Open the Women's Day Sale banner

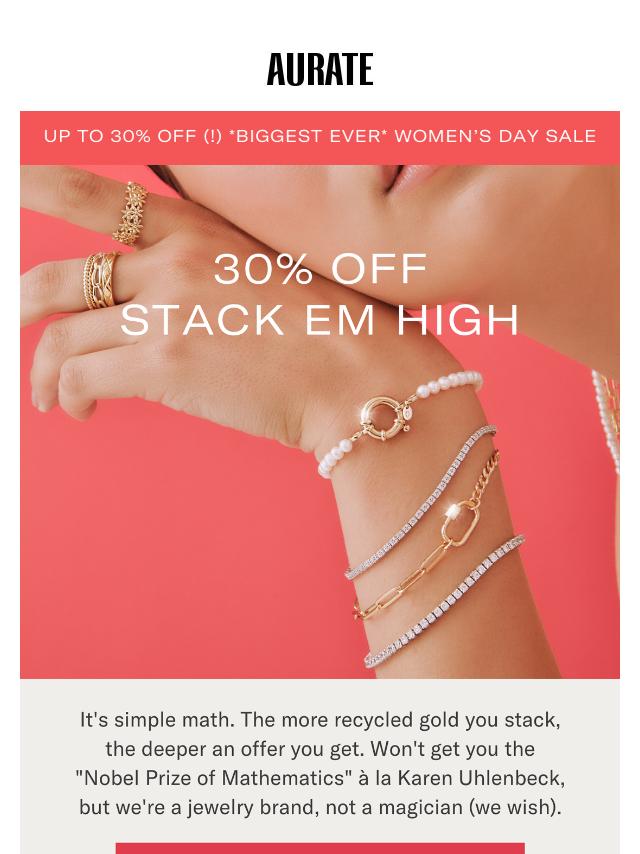(320, 137)
